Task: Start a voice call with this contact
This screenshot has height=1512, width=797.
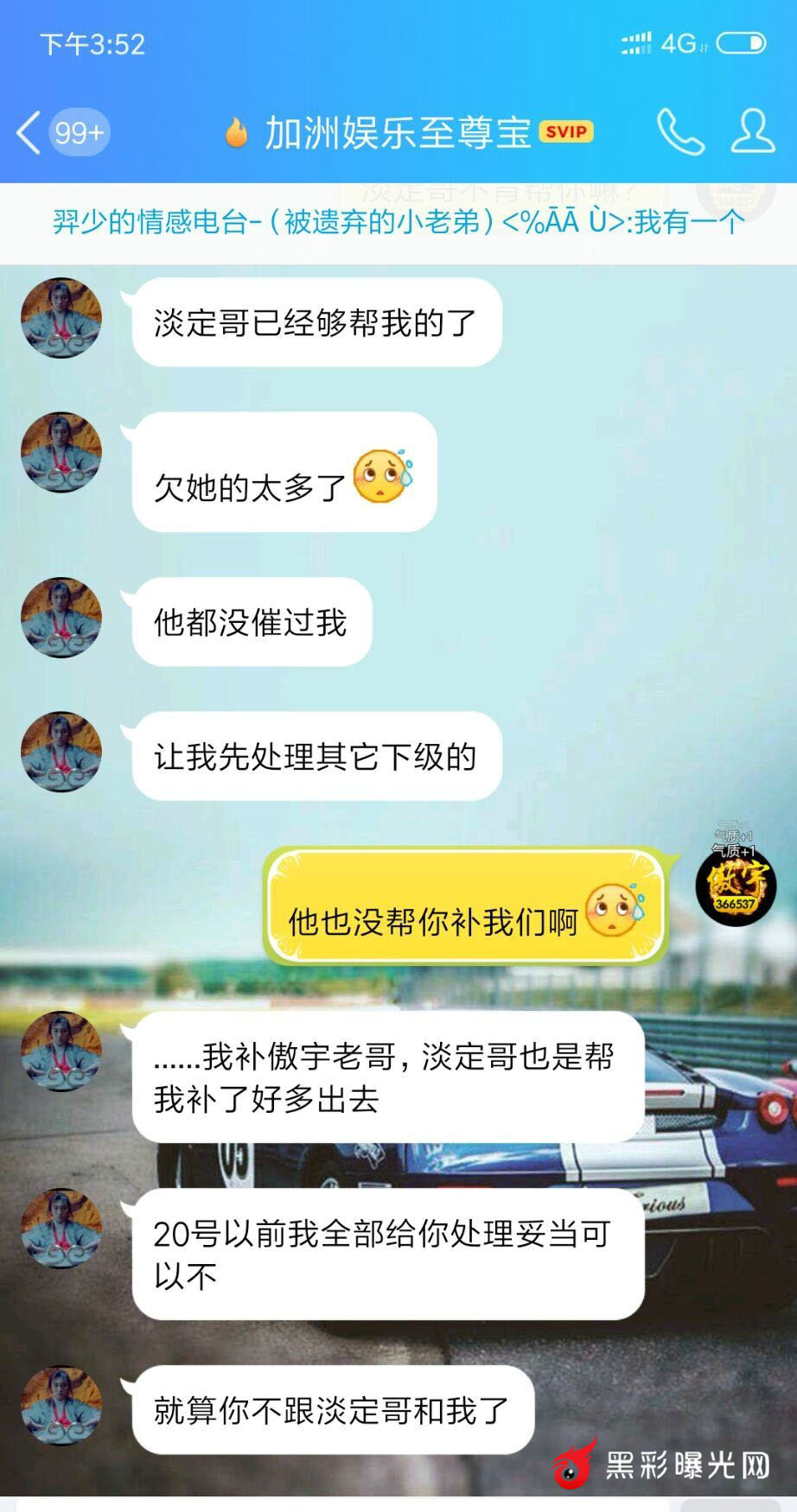Action: (x=679, y=132)
